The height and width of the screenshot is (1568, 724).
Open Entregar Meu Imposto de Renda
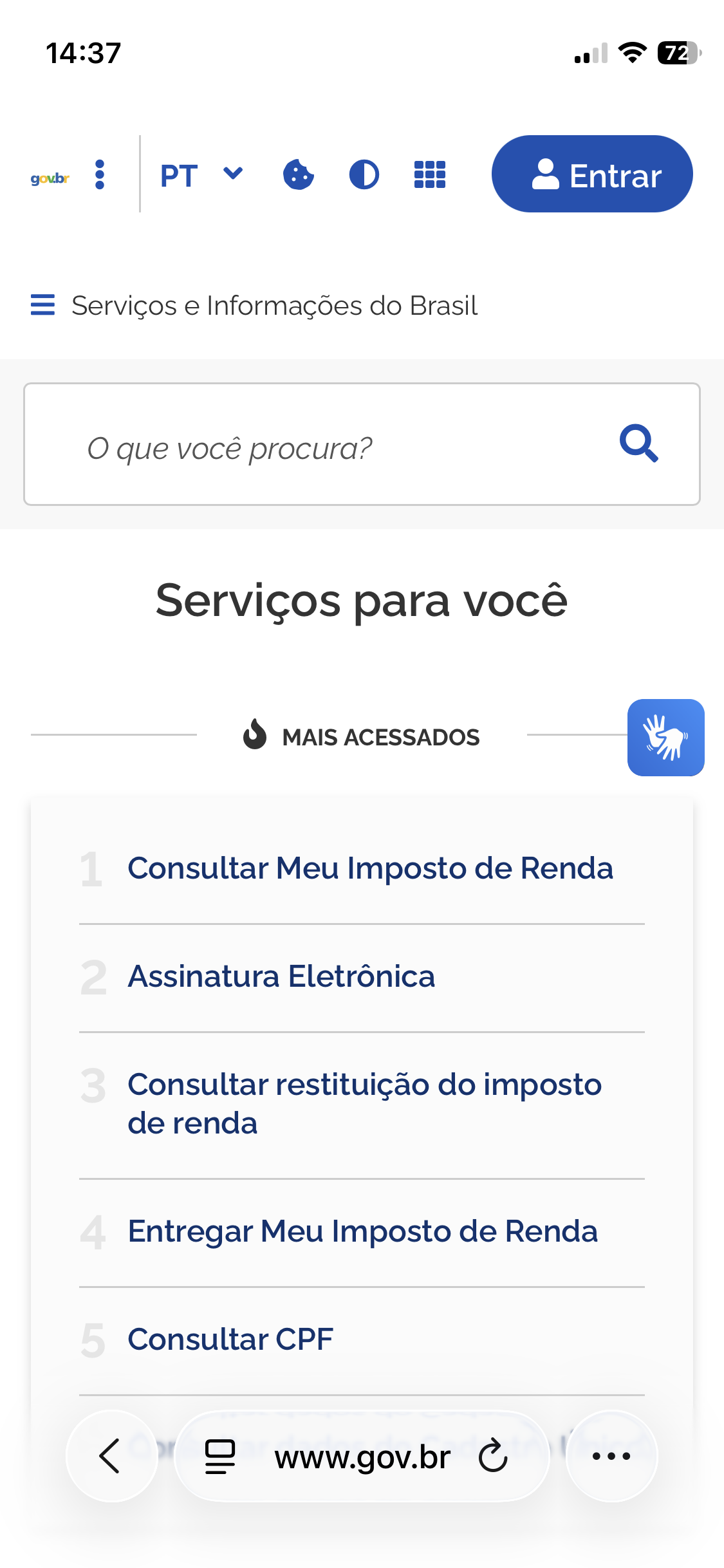(x=362, y=1231)
